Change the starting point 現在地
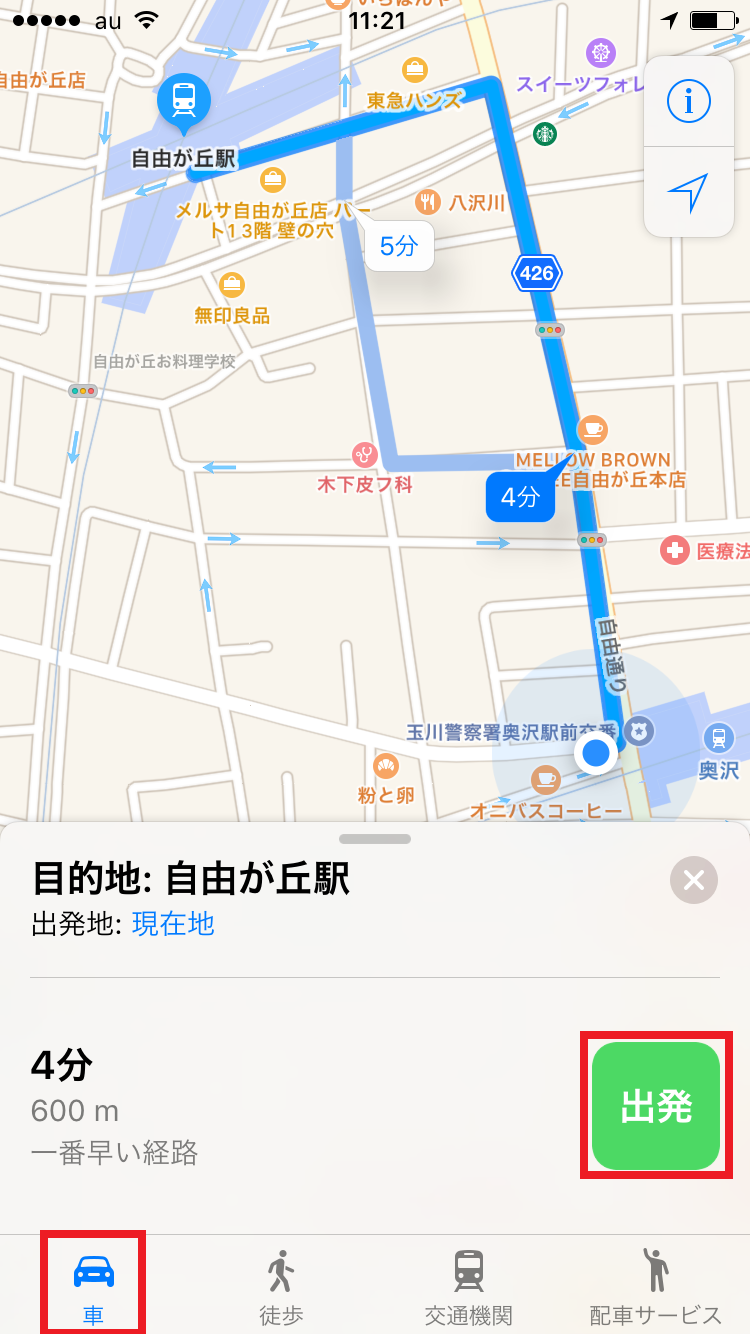This screenshot has width=750, height=1334. click(x=173, y=924)
